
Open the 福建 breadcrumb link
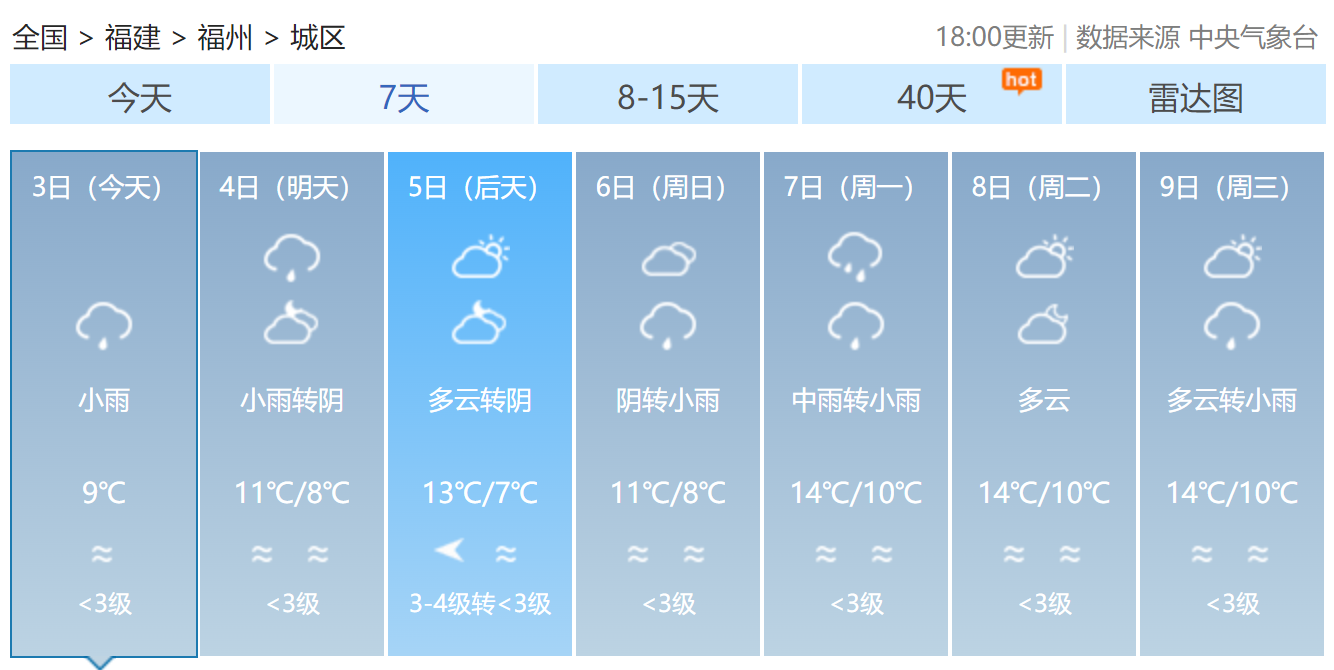132,38
